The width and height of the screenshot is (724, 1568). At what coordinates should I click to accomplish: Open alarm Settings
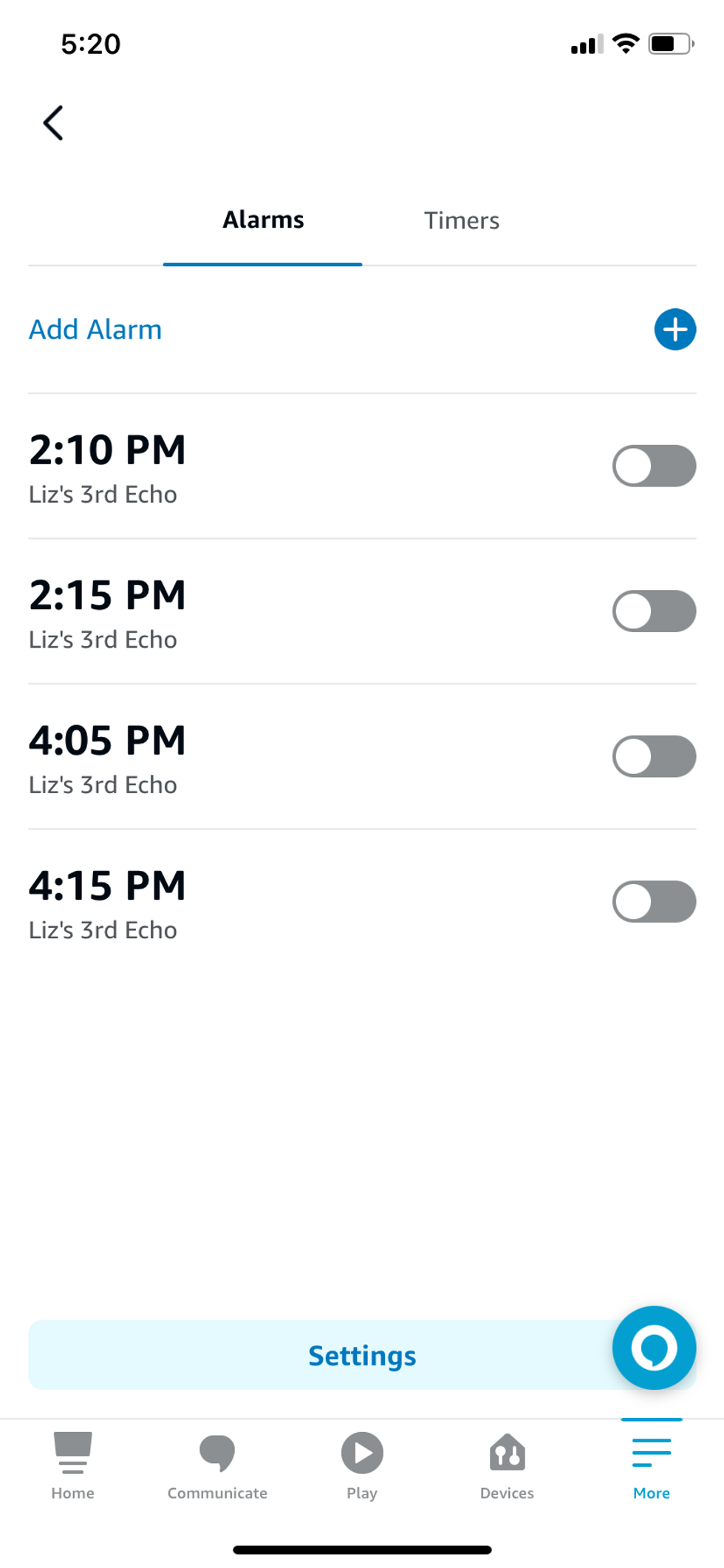coord(361,1355)
